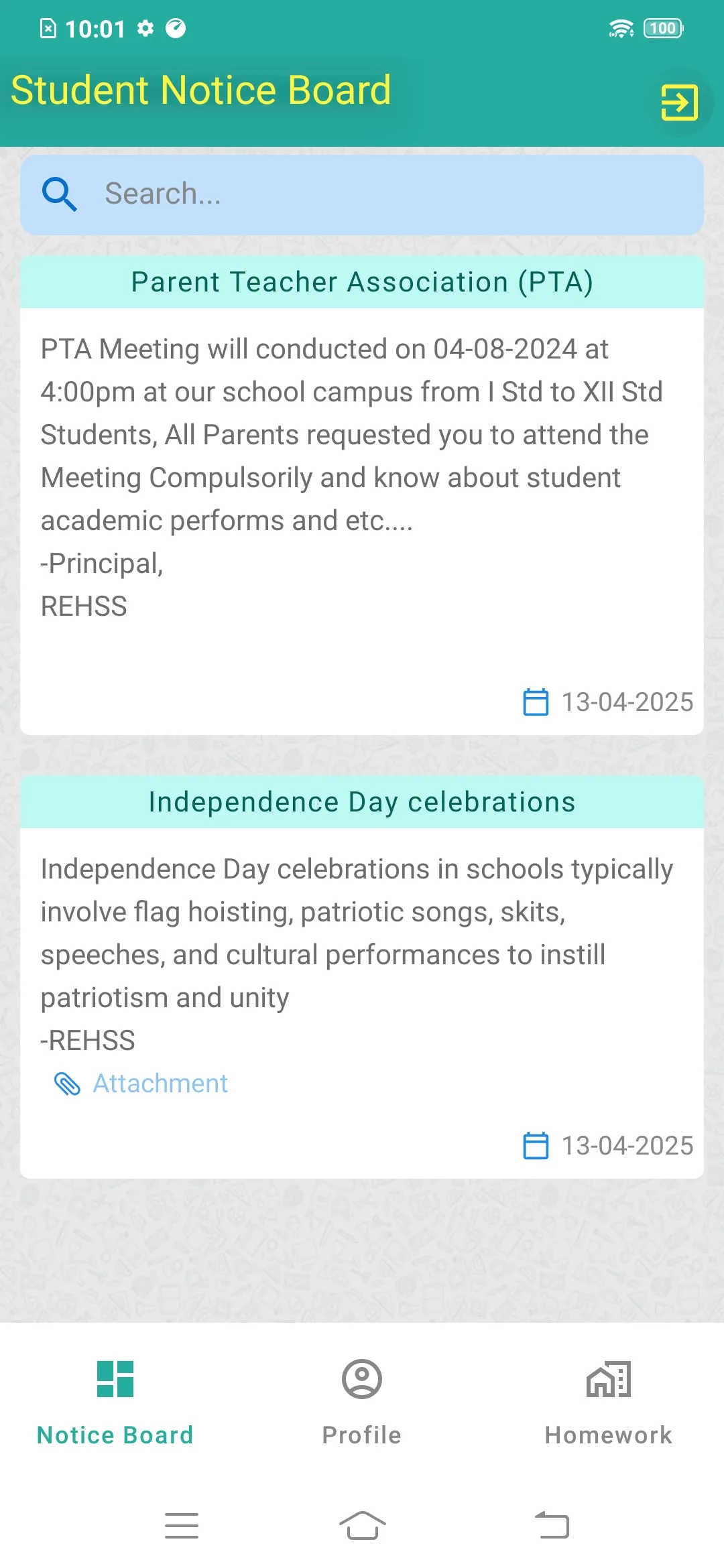Tap the logout icon in the header

pos(679,103)
